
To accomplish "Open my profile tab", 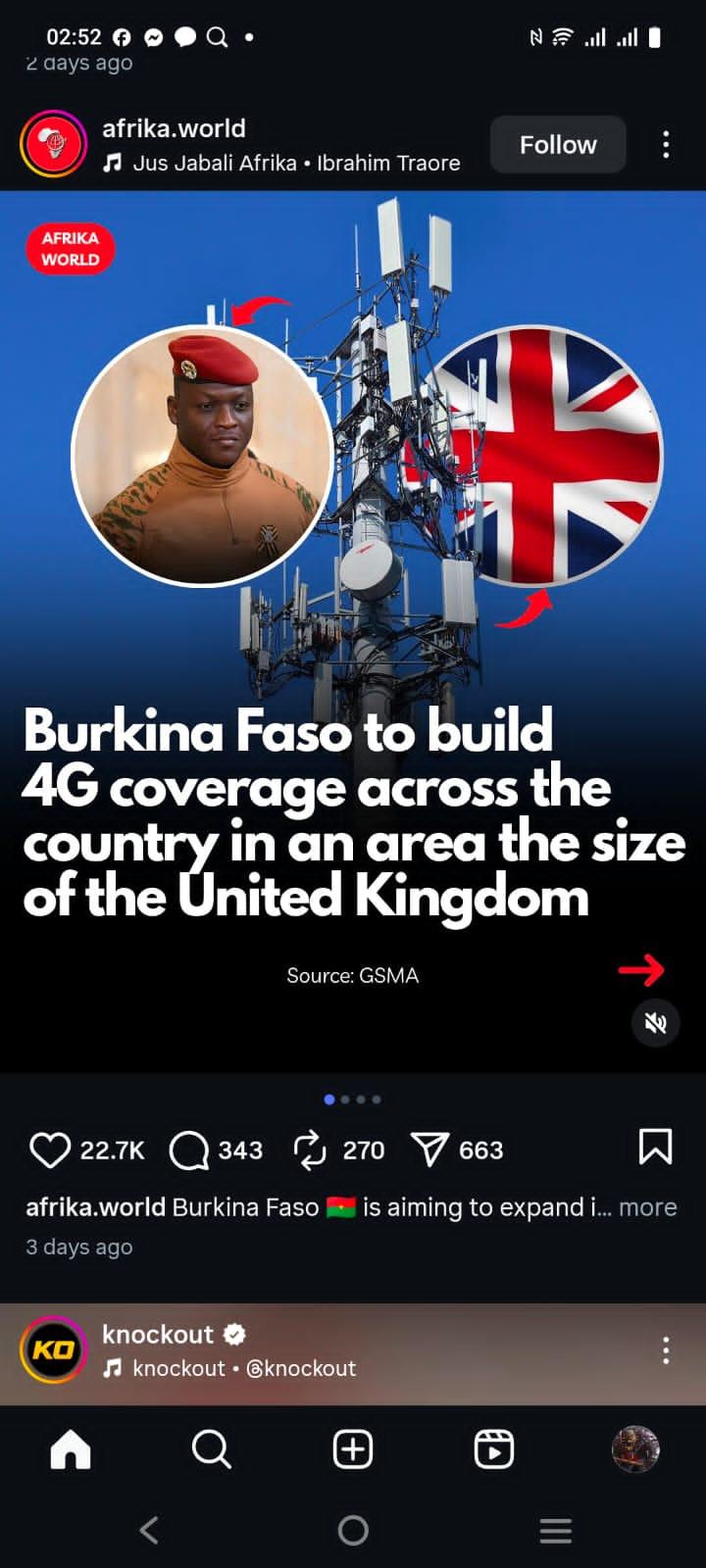I will click(635, 1448).
